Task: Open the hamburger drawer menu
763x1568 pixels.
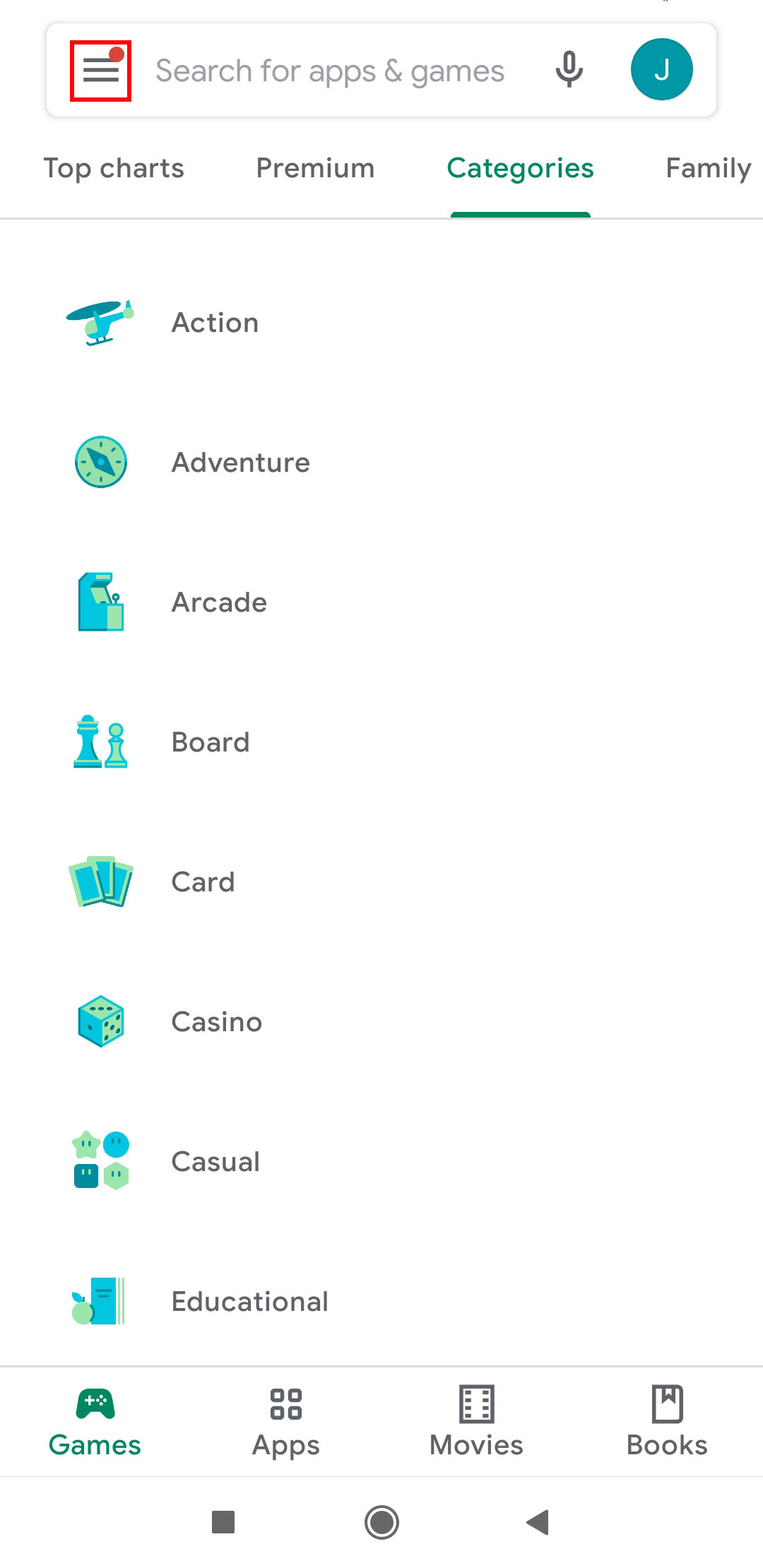Action: (x=100, y=71)
